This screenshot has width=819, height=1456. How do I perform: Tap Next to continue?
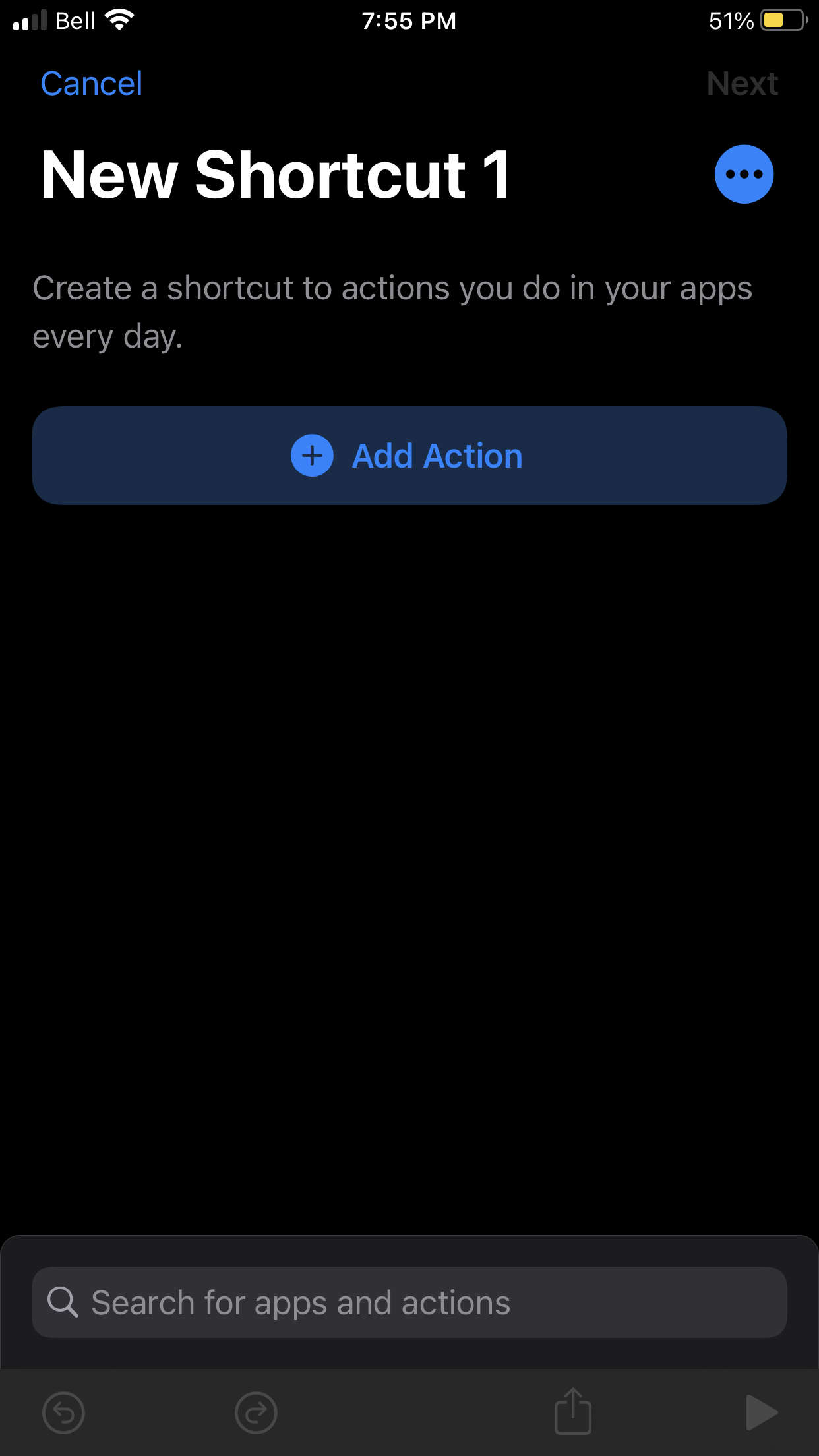coord(742,84)
